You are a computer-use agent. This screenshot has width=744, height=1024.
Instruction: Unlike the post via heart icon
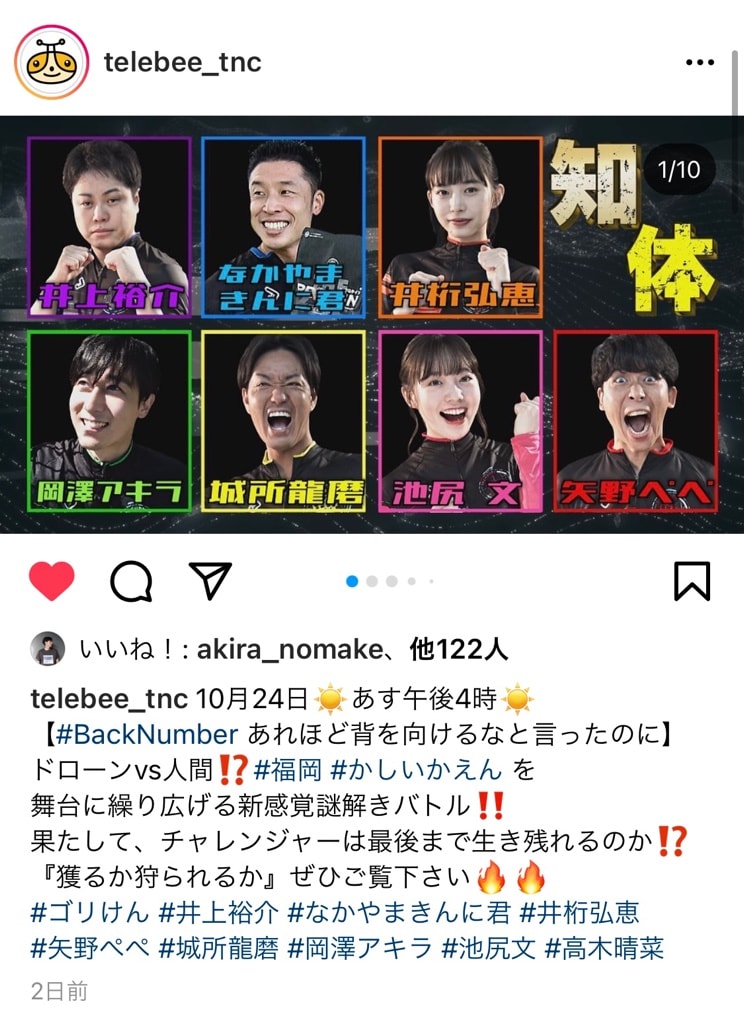coord(52,580)
